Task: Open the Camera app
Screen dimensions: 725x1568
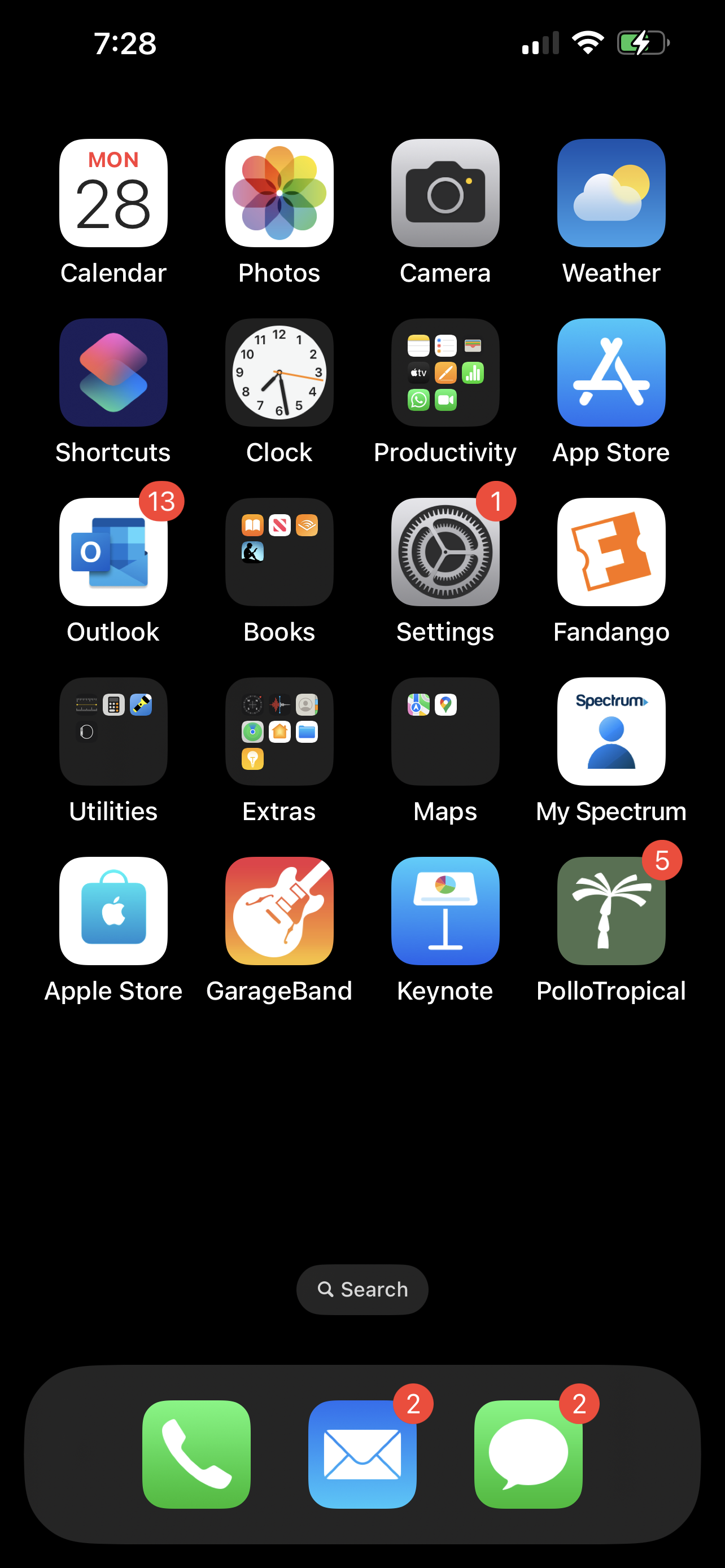Action: (445, 193)
